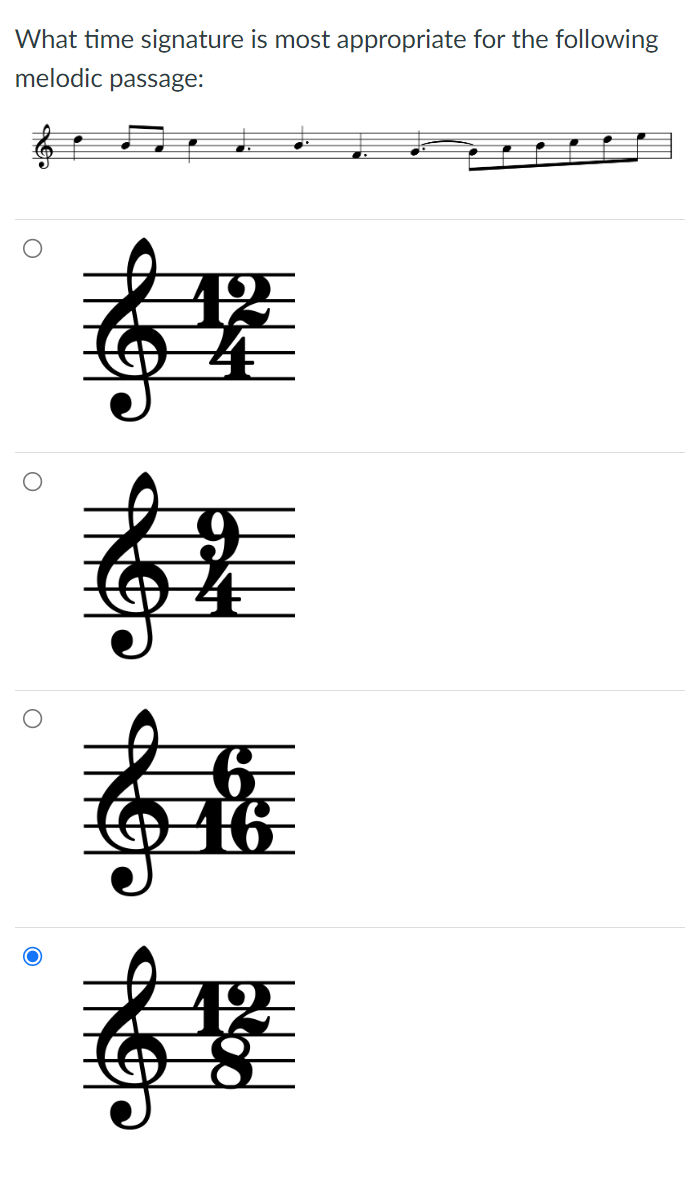Screen dimensions: 698x1184
Task: Pick the 6/16 time signature option
Action: [x=33, y=719]
